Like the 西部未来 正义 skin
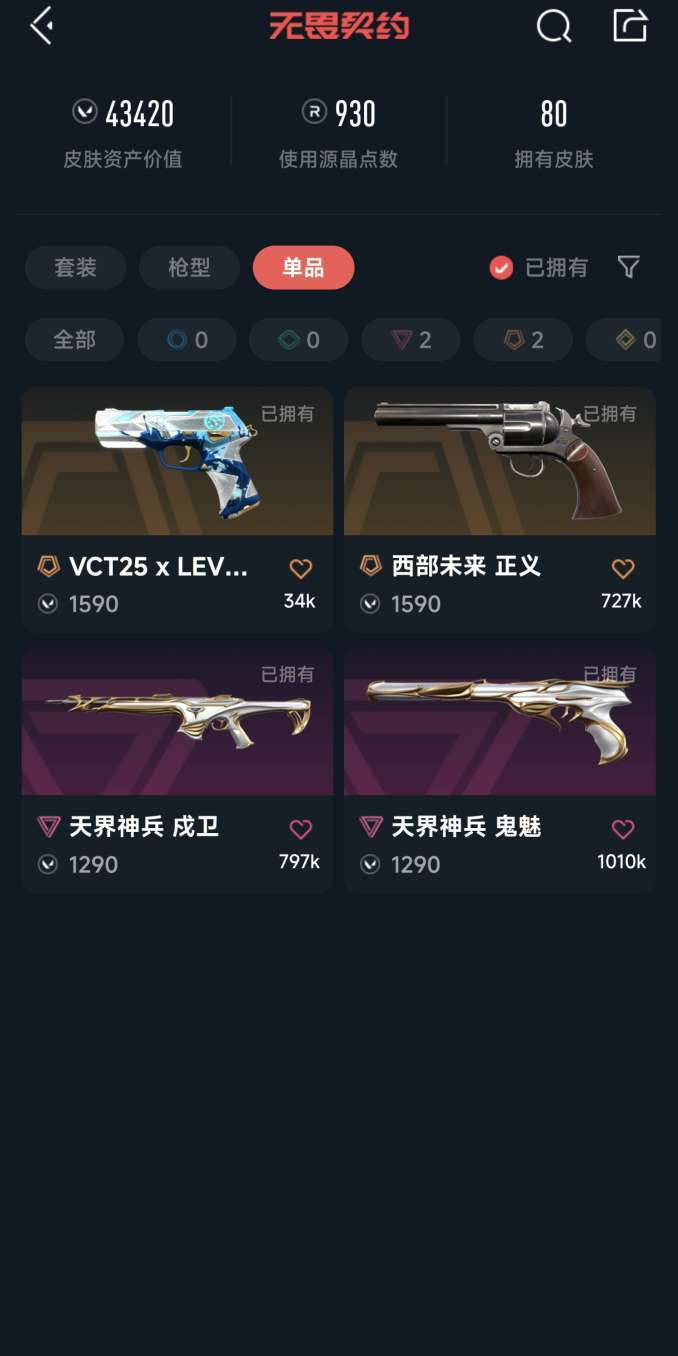The height and width of the screenshot is (1356, 678). (622, 569)
